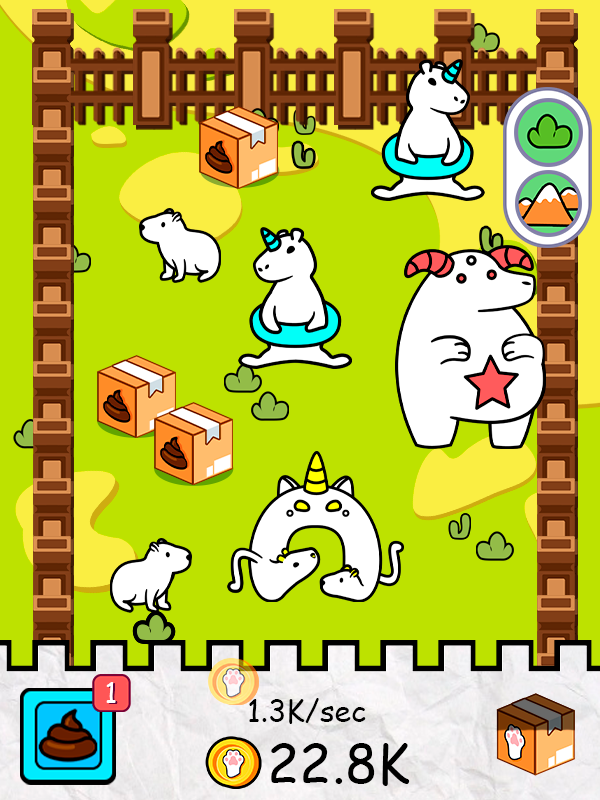Image resolution: width=600 pixels, height=800 pixels.
Task: Open the poop shop button
Action: pos(68,736)
